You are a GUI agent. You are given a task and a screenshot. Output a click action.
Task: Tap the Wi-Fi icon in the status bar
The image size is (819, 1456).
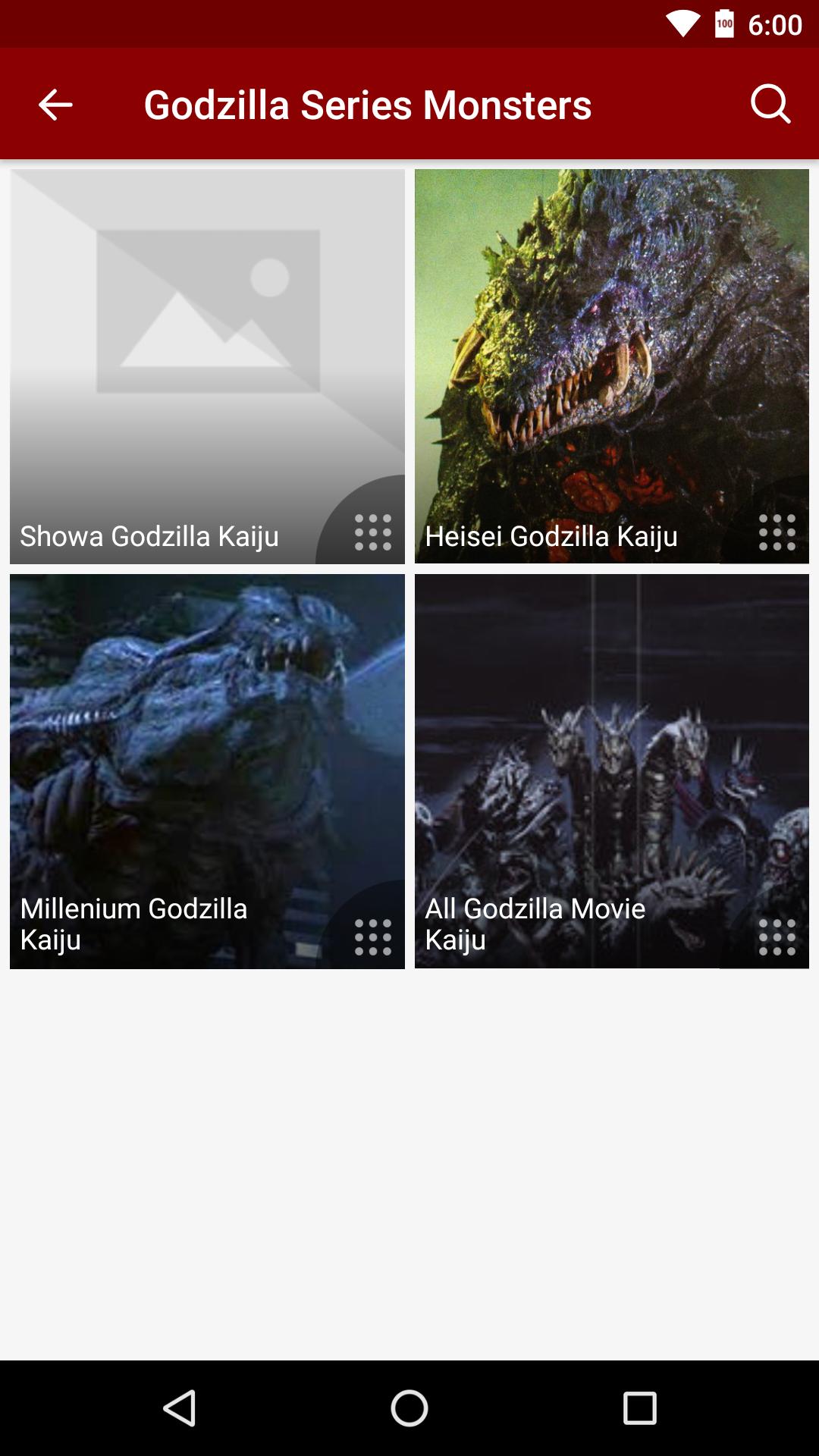(683, 23)
